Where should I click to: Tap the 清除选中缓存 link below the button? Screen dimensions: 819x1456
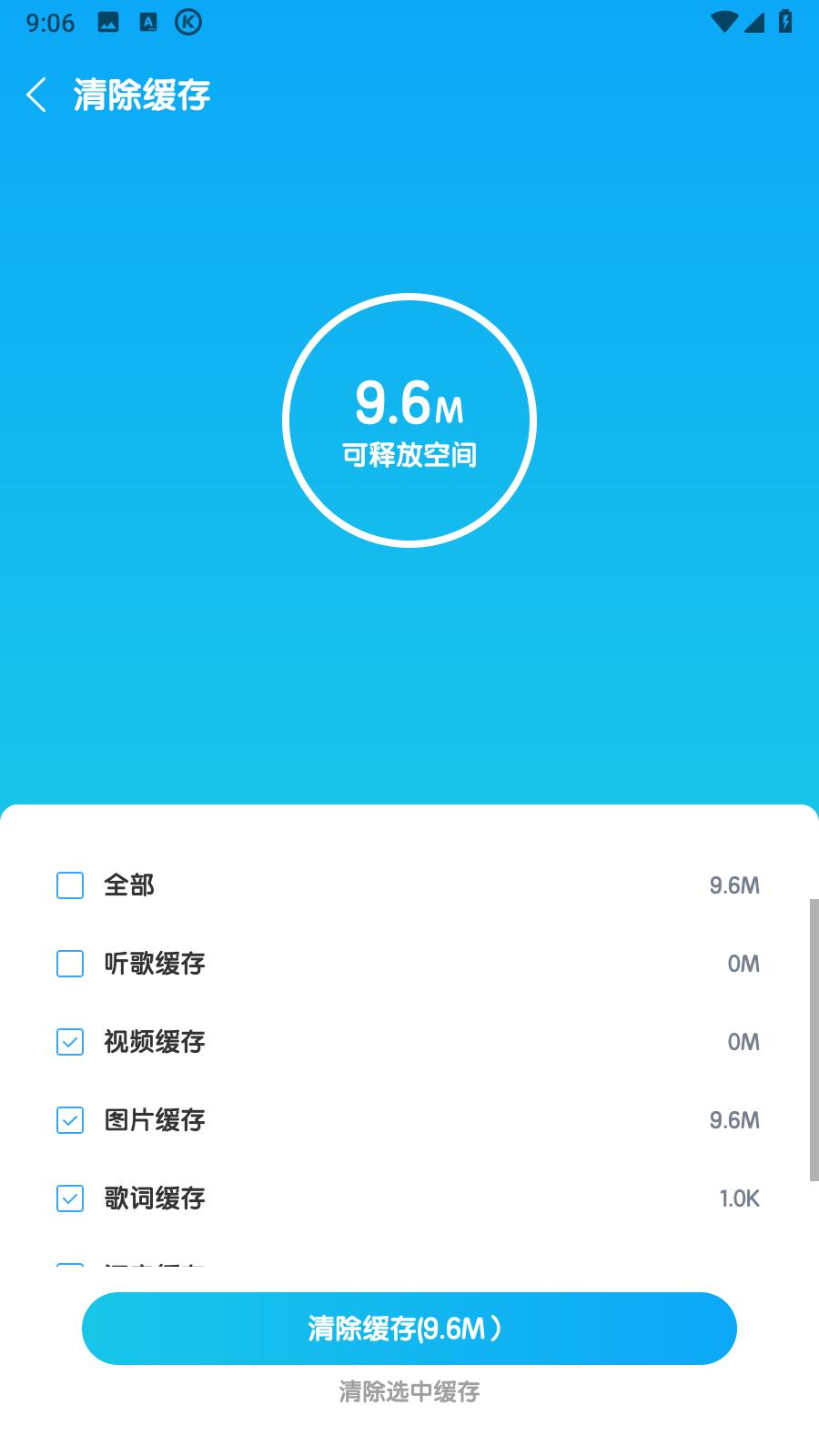coord(409,1392)
